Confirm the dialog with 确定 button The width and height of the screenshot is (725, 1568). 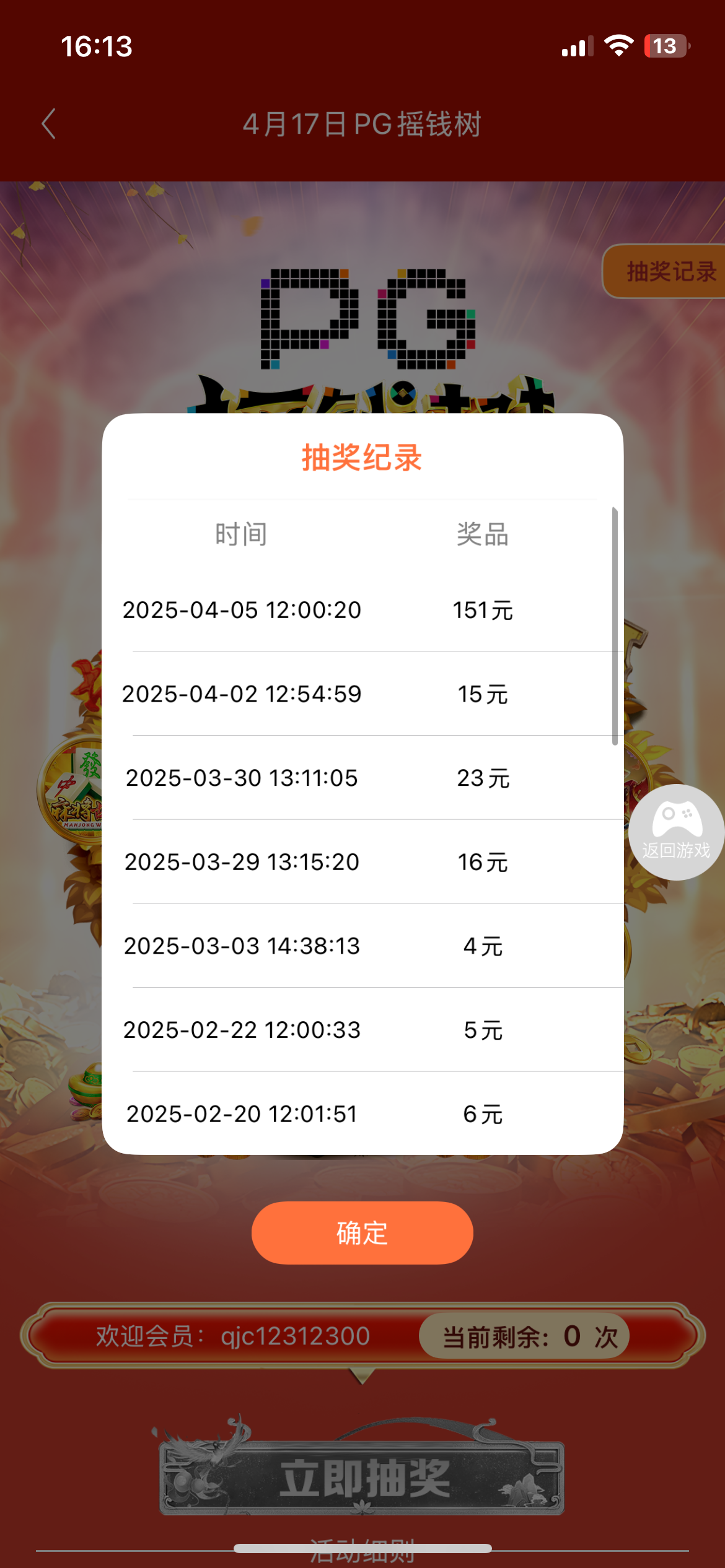362,1233
